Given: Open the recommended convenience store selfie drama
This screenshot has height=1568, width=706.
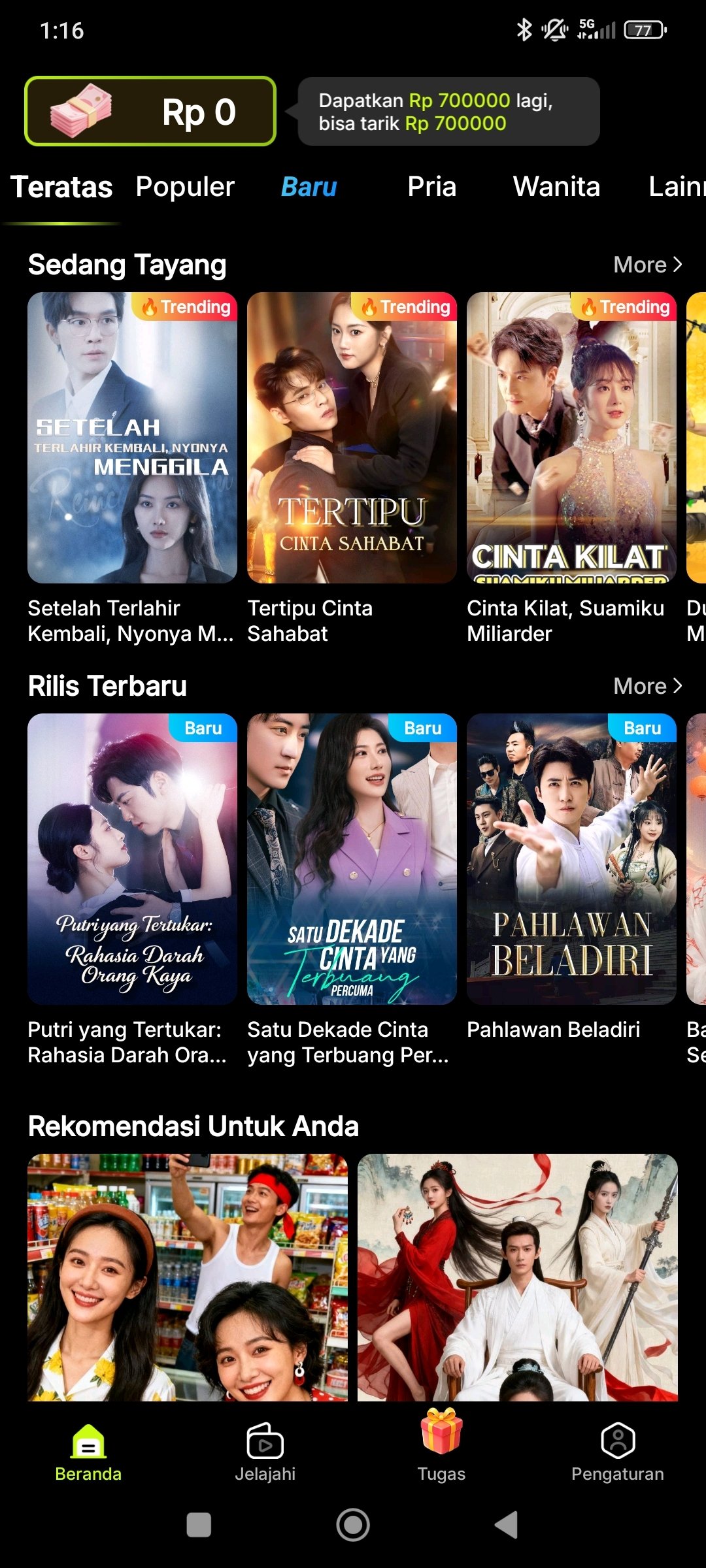Looking at the screenshot, I should click(x=188, y=1277).
